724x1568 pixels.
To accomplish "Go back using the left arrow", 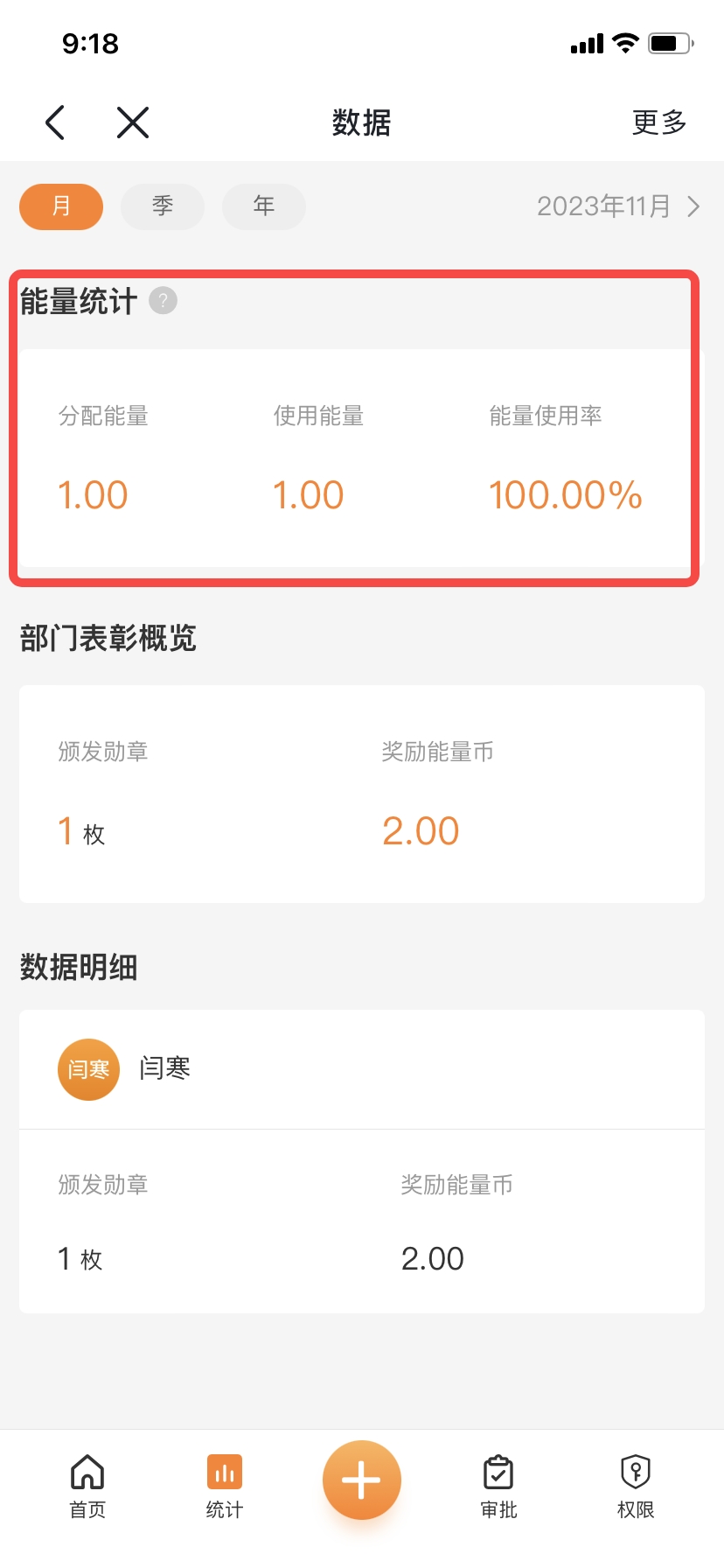I will coord(55,122).
